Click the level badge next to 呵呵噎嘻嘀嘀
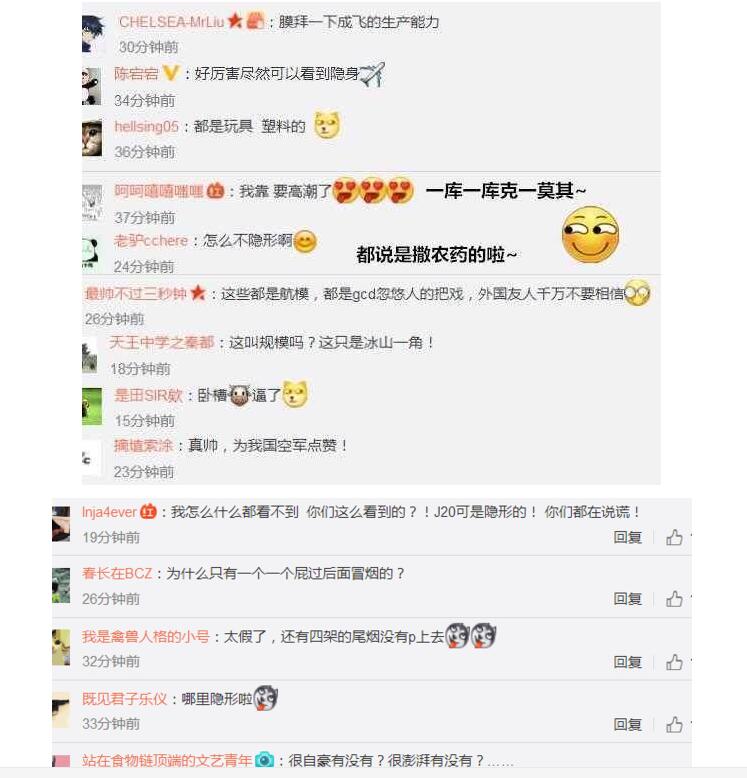 215,189
